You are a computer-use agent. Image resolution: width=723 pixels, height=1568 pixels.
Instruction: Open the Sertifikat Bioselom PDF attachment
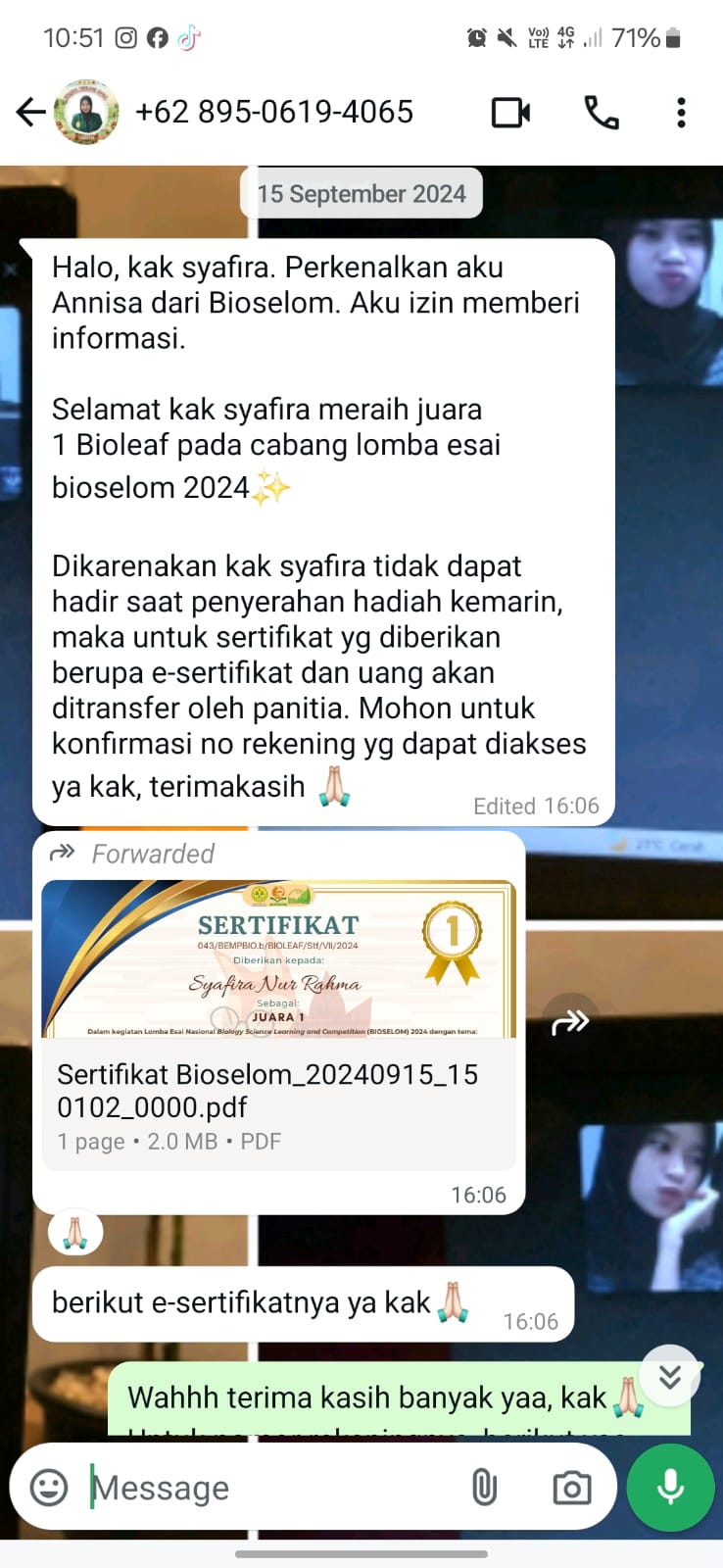pos(278,1024)
